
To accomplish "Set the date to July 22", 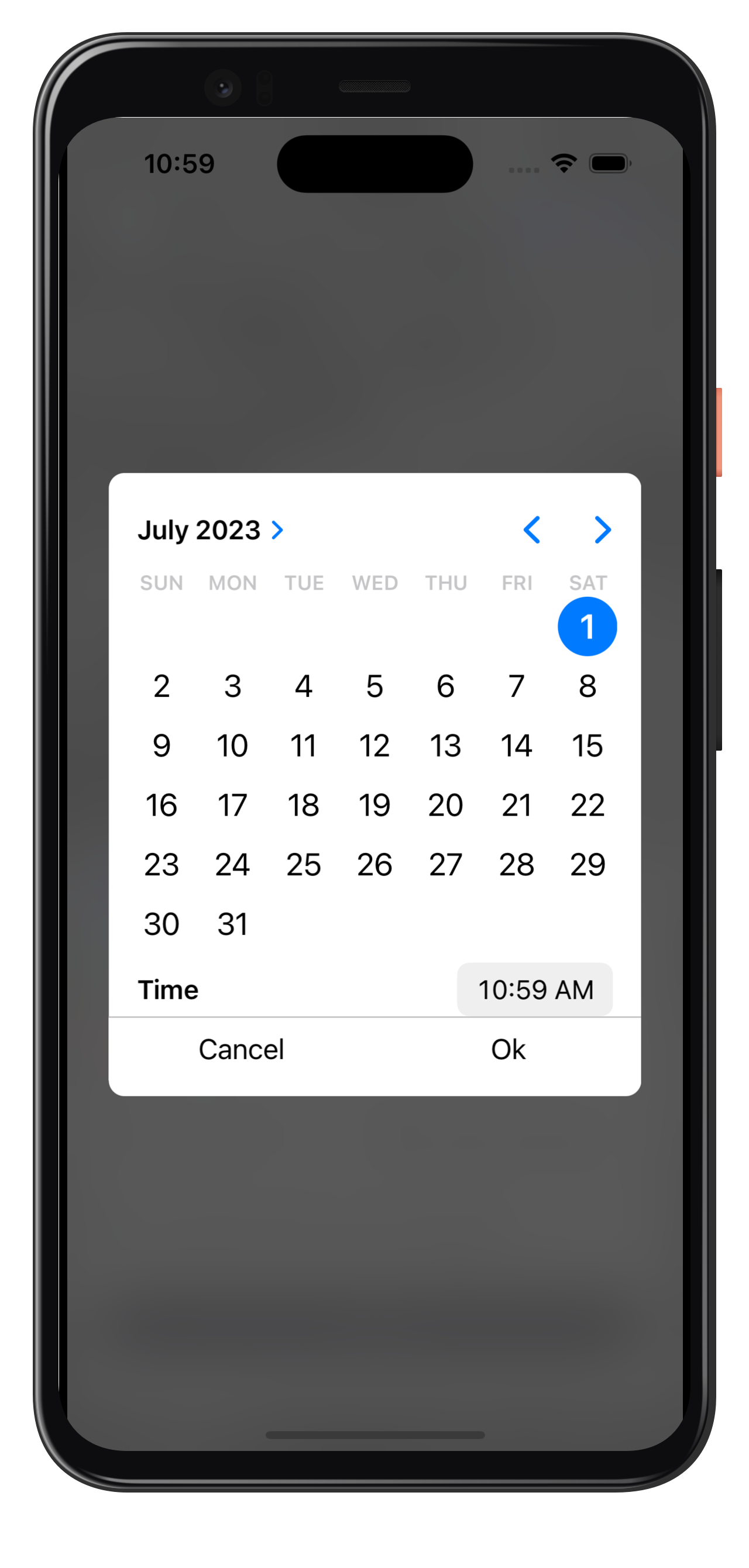I will point(587,805).
